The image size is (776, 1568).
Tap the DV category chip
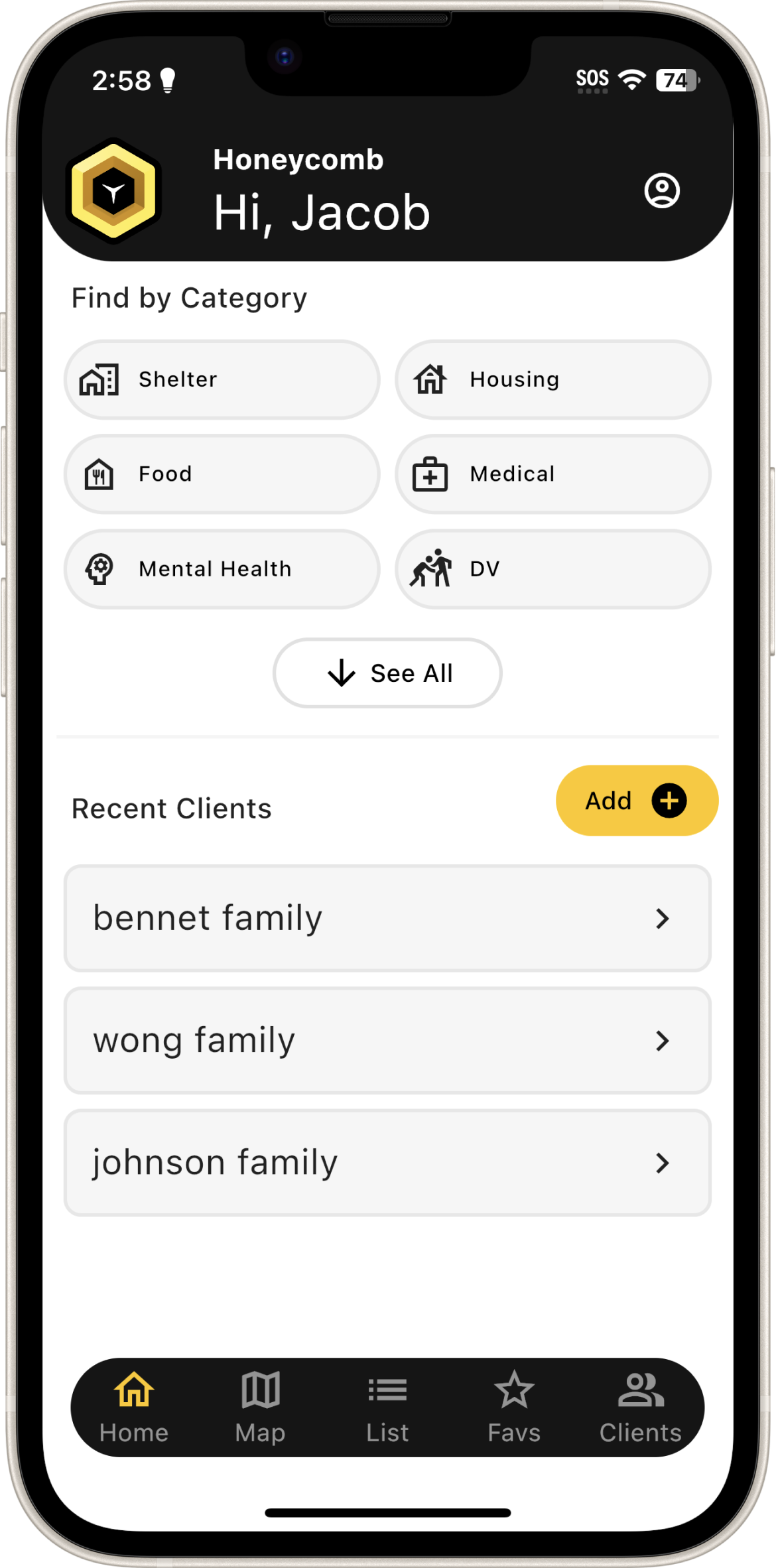[x=553, y=569]
